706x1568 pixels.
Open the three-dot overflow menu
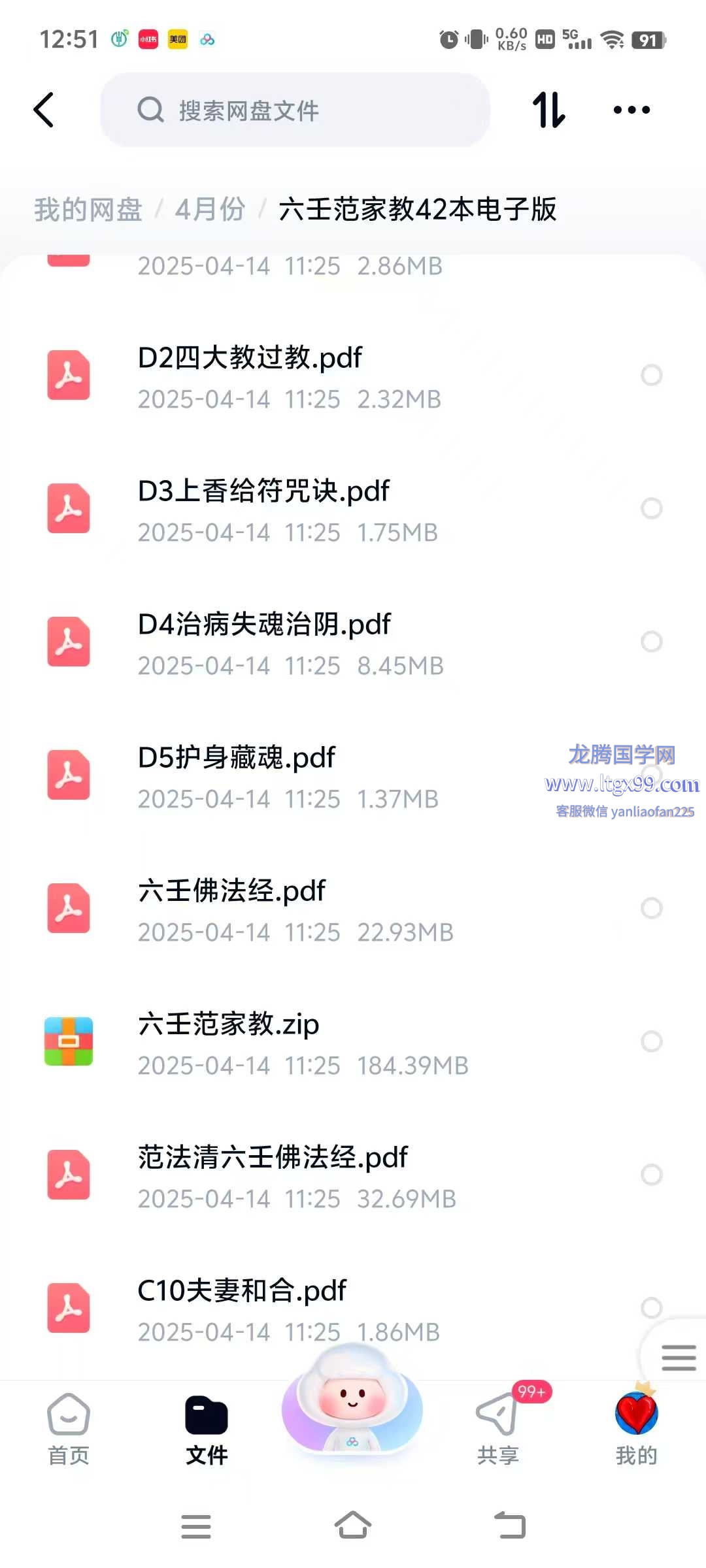[x=631, y=110]
